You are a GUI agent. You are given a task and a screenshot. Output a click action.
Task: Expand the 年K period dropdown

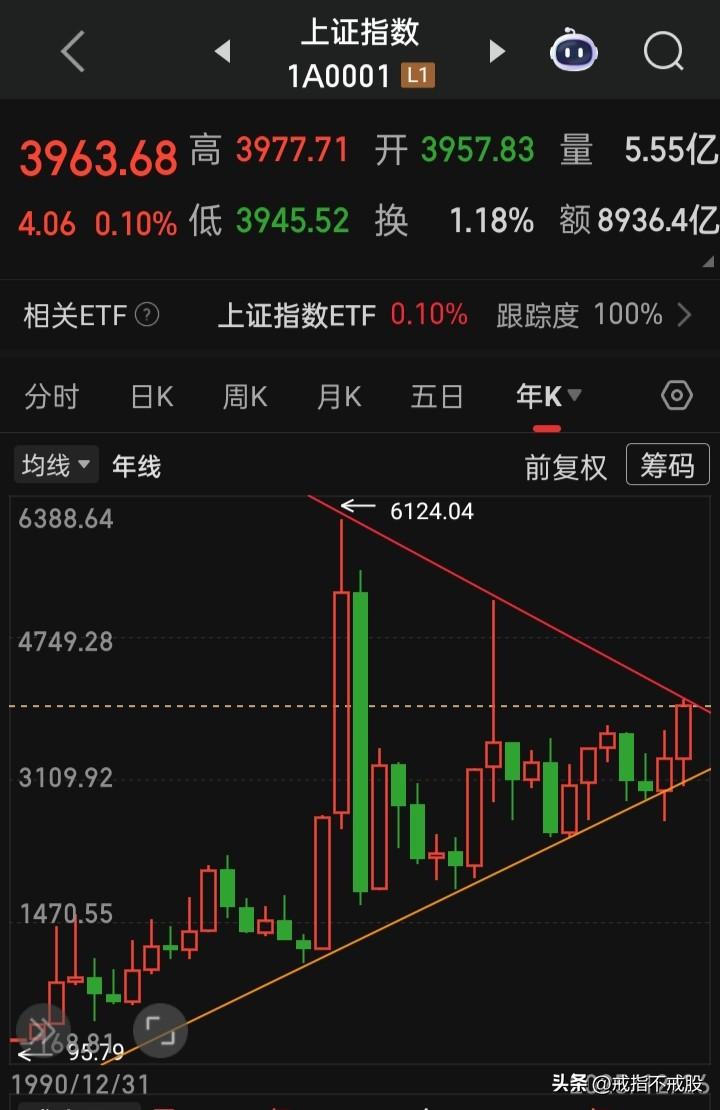pyautogui.click(x=545, y=396)
